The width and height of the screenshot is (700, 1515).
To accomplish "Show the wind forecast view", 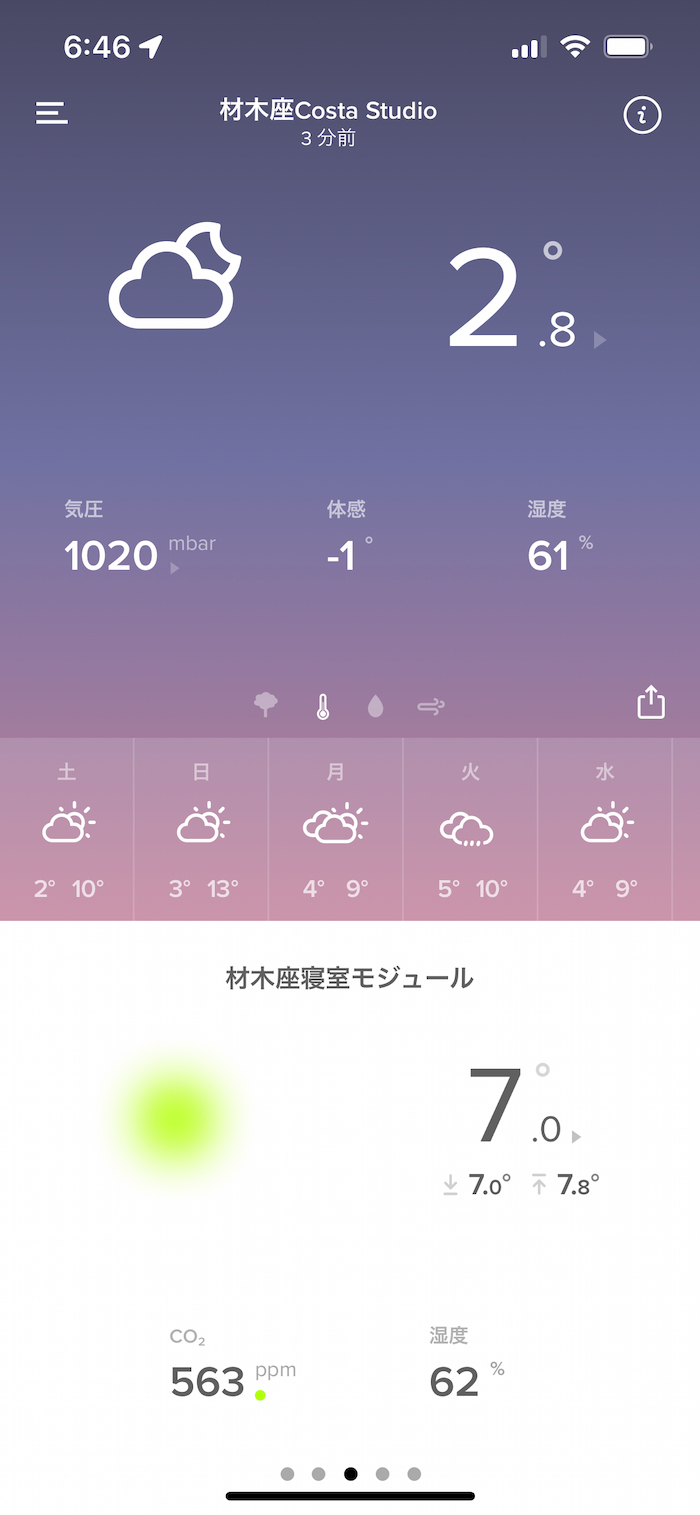I will coord(431,707).
